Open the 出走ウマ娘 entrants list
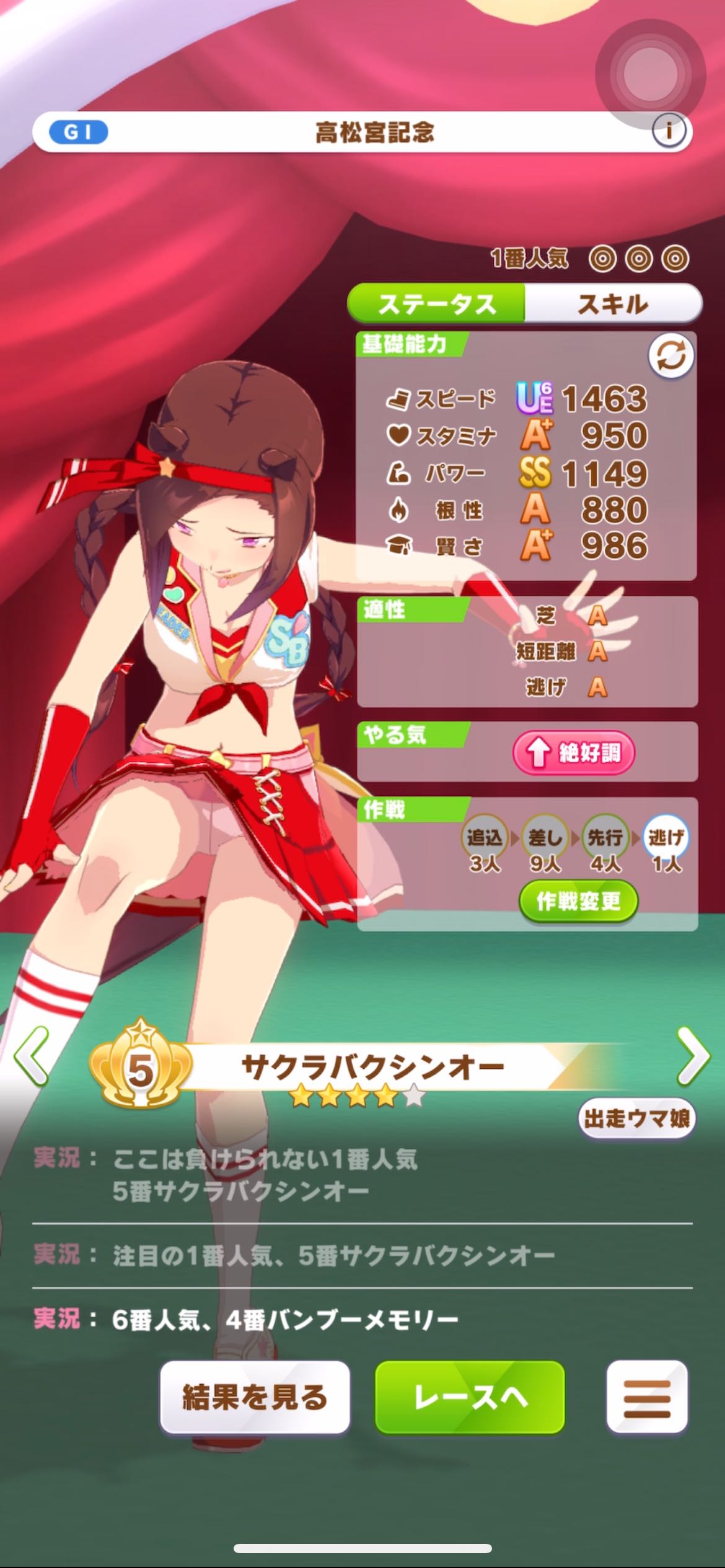 click(x=636, y=1118)
